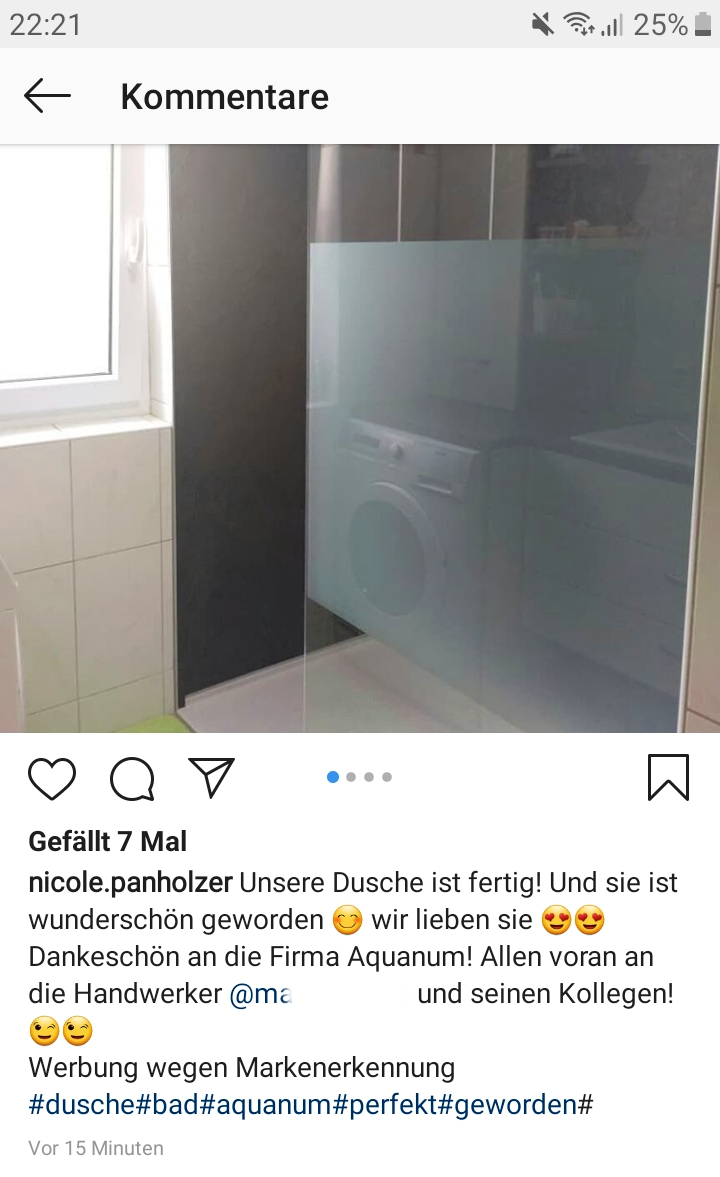Bookmark this post
720x1177 pixels.
point(668,777)
